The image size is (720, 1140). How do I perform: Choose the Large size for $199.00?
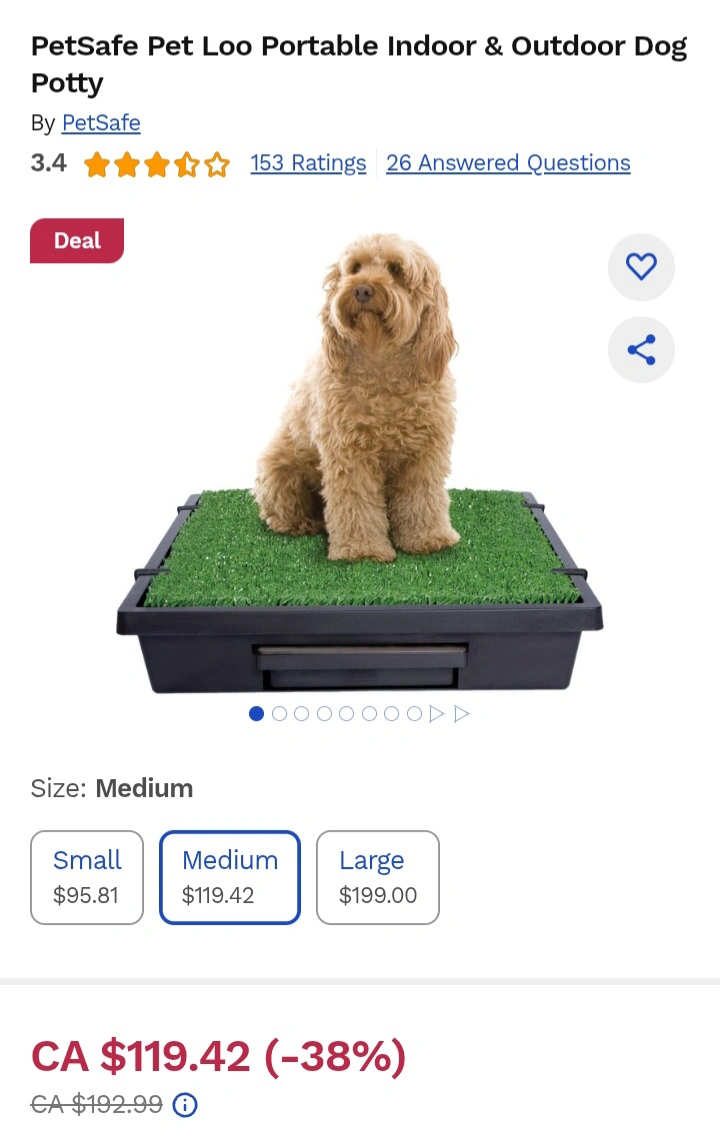[377, 878]
